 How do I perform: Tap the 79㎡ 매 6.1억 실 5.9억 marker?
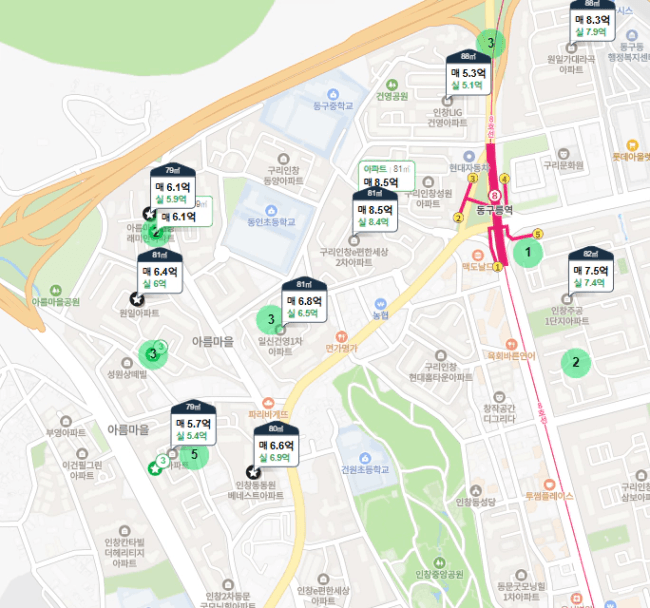(x=173, y=187)
